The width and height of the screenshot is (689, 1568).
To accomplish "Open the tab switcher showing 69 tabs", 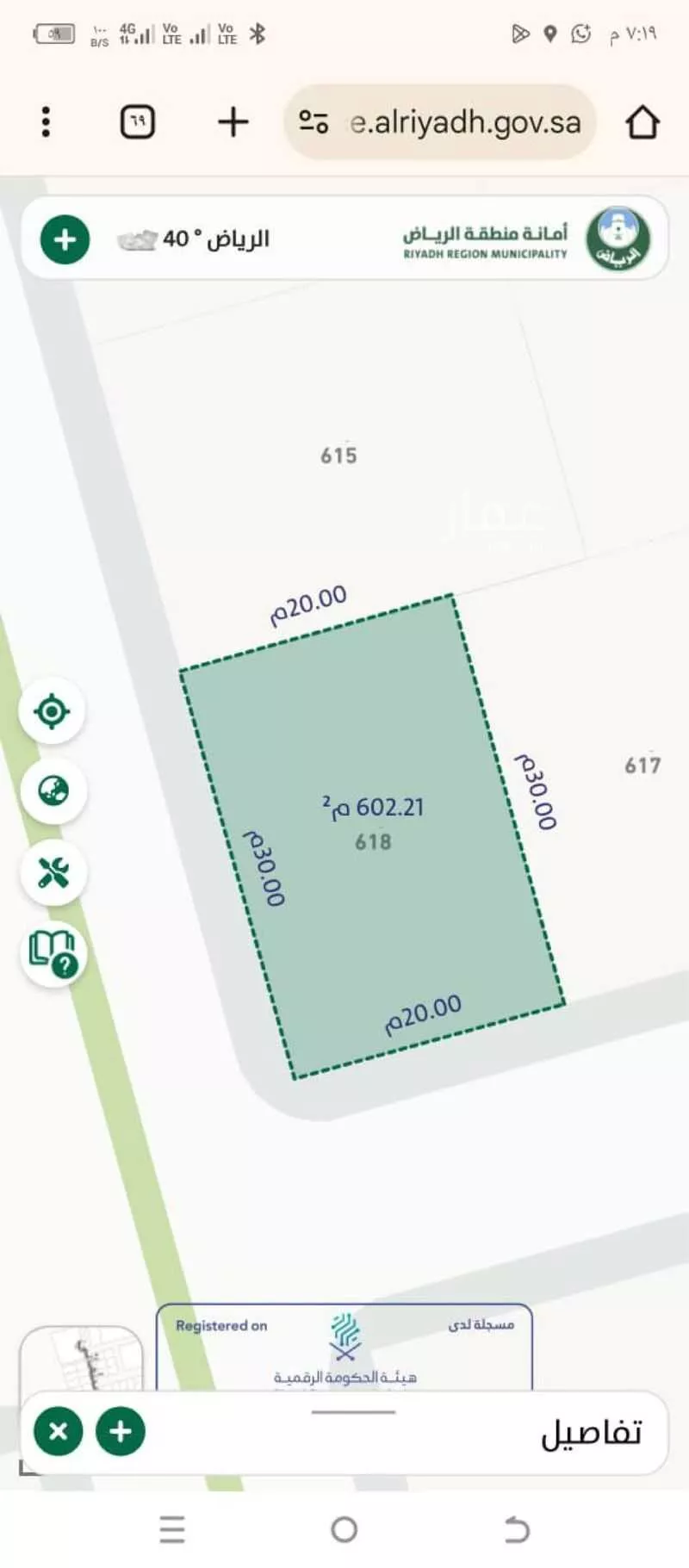I will click(137, 122).
